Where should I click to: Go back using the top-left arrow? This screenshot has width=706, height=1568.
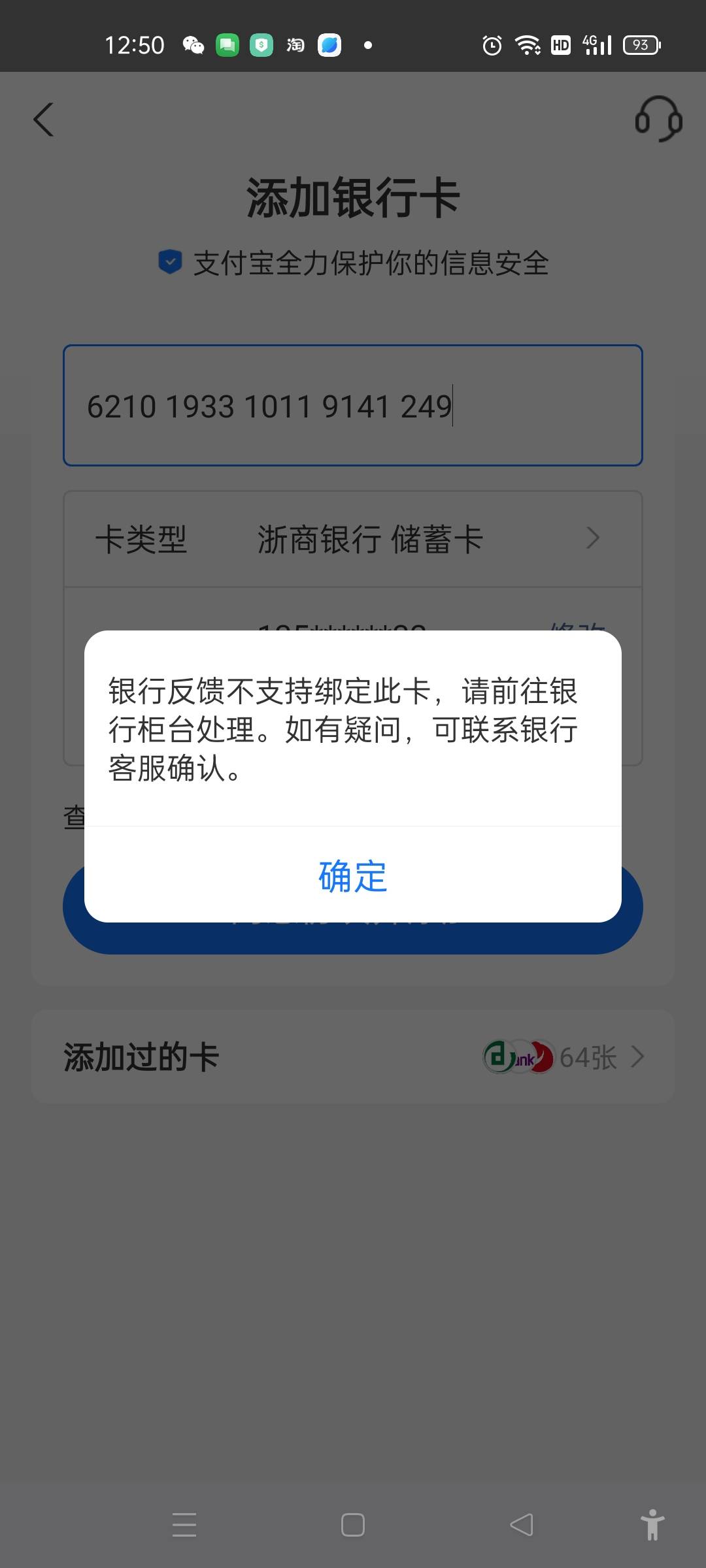coord(44,120)
